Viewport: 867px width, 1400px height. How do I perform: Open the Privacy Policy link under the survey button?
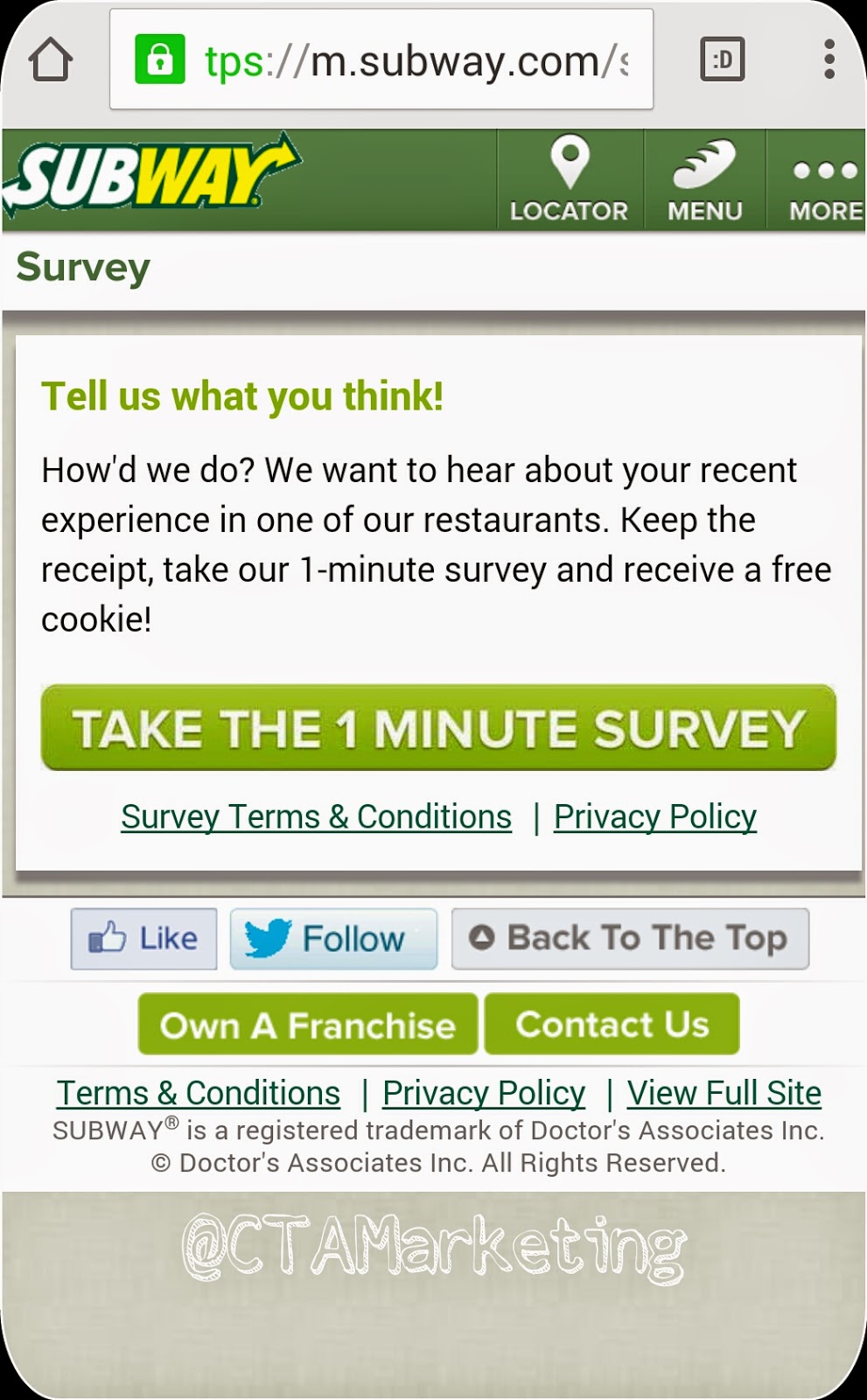[654, 816]
